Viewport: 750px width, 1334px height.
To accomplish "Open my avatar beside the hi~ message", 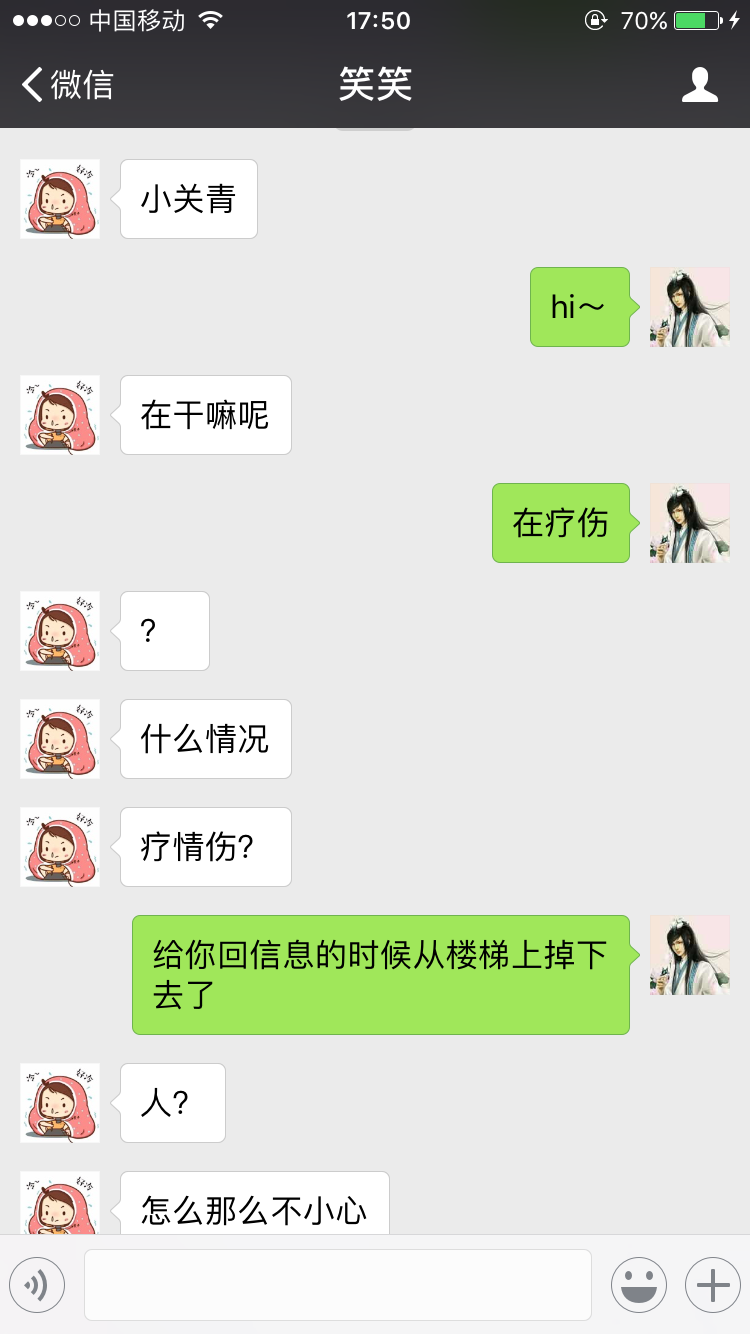I will (690, 307).
